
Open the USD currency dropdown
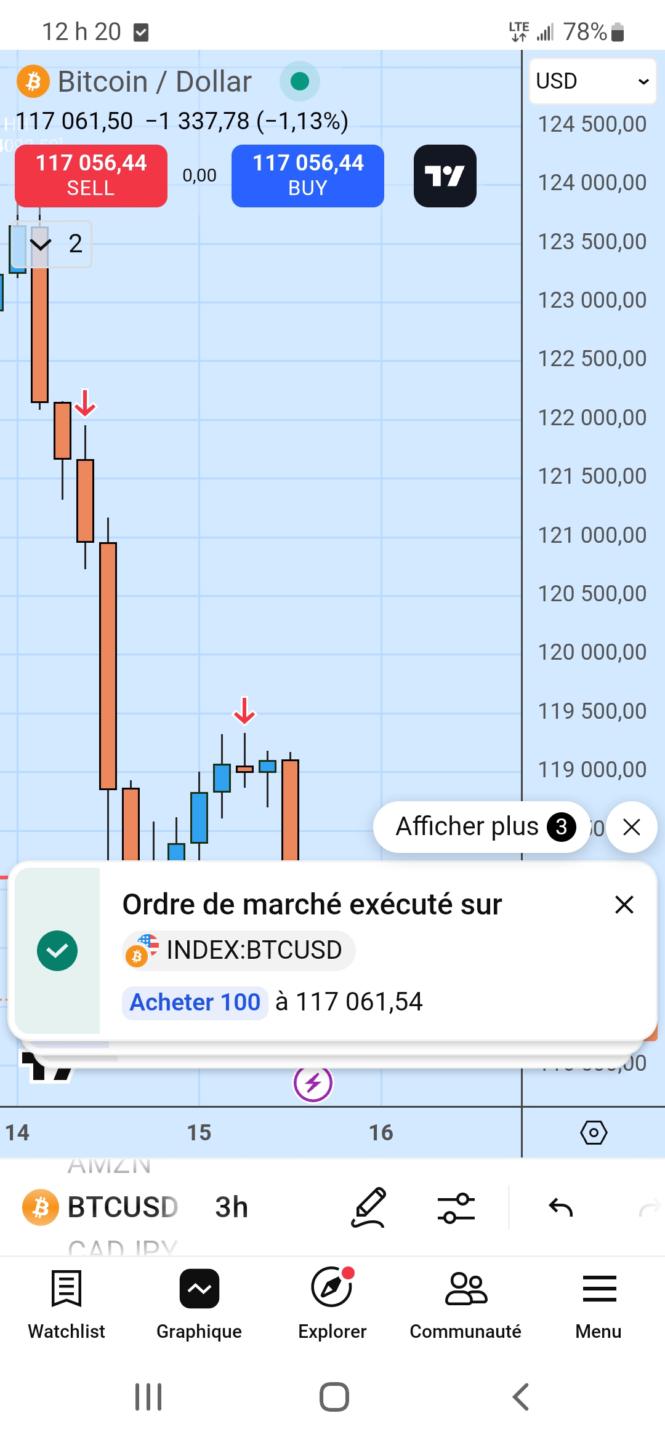[x=593, y=81]
